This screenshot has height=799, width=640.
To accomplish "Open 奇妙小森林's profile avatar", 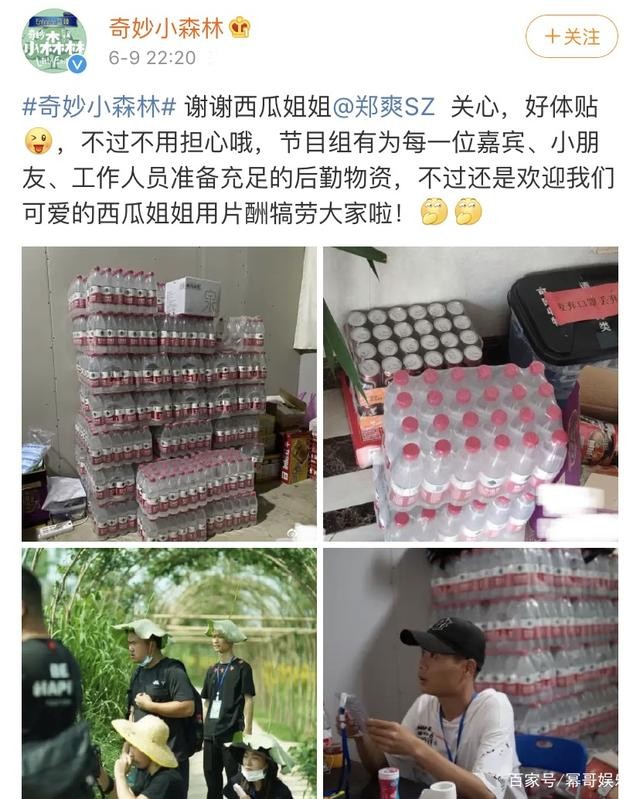I will [x=53, y=41].
